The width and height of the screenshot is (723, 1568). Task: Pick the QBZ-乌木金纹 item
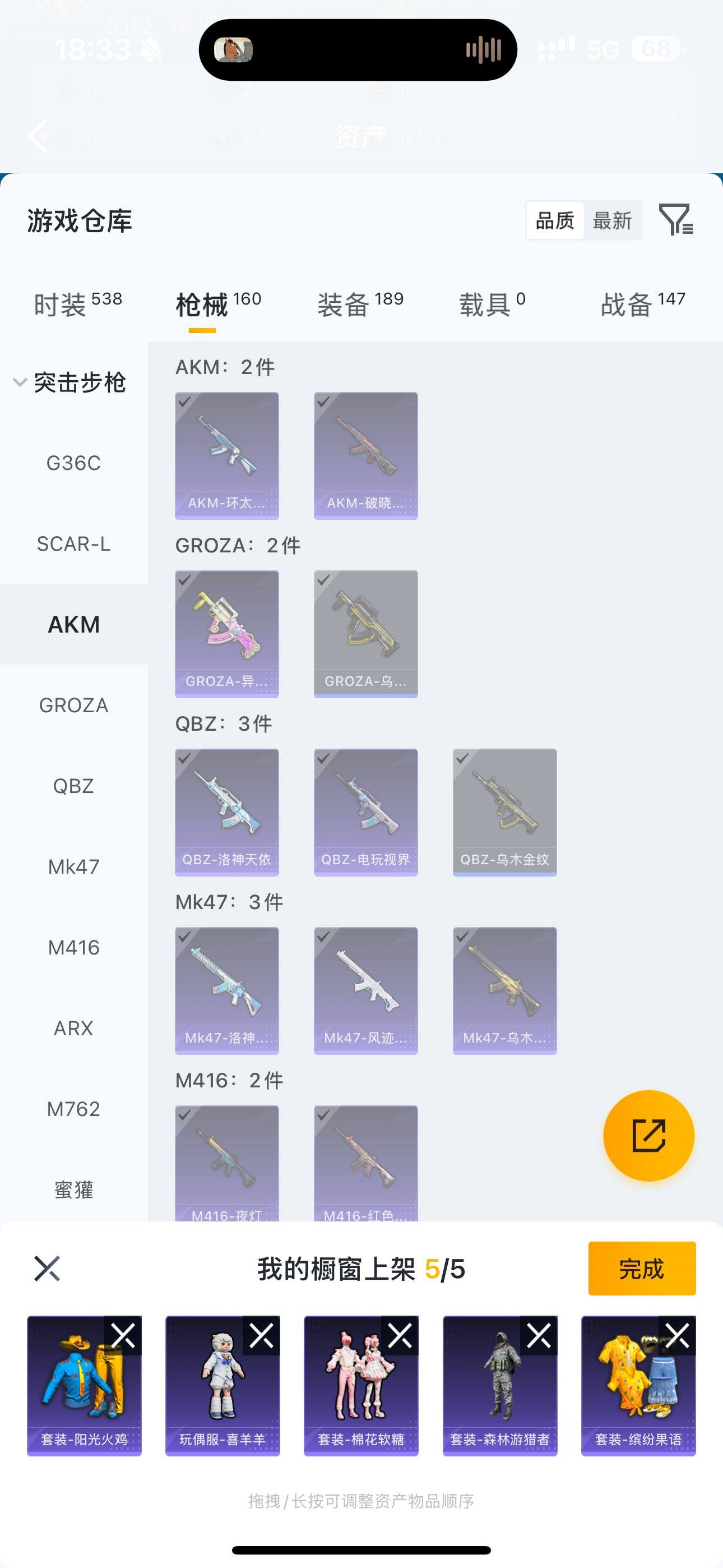point(504,812)
